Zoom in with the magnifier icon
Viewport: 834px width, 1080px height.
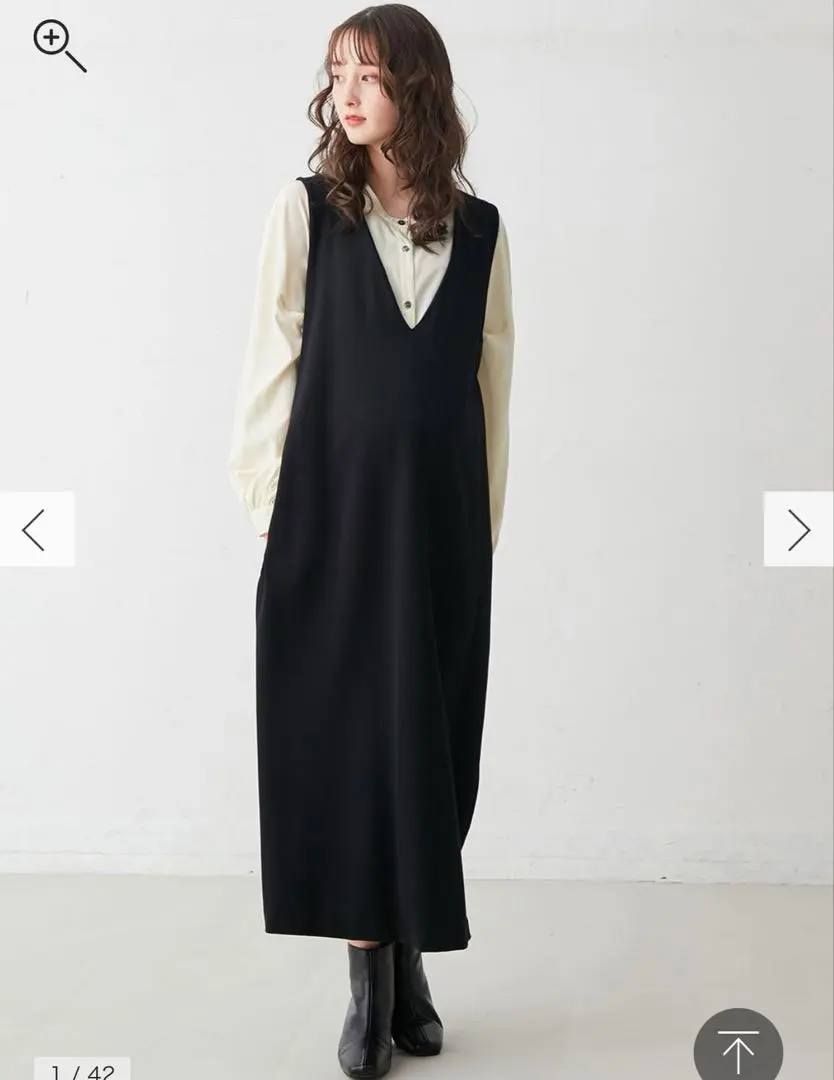pyautogui.click(x=58, y=45)
